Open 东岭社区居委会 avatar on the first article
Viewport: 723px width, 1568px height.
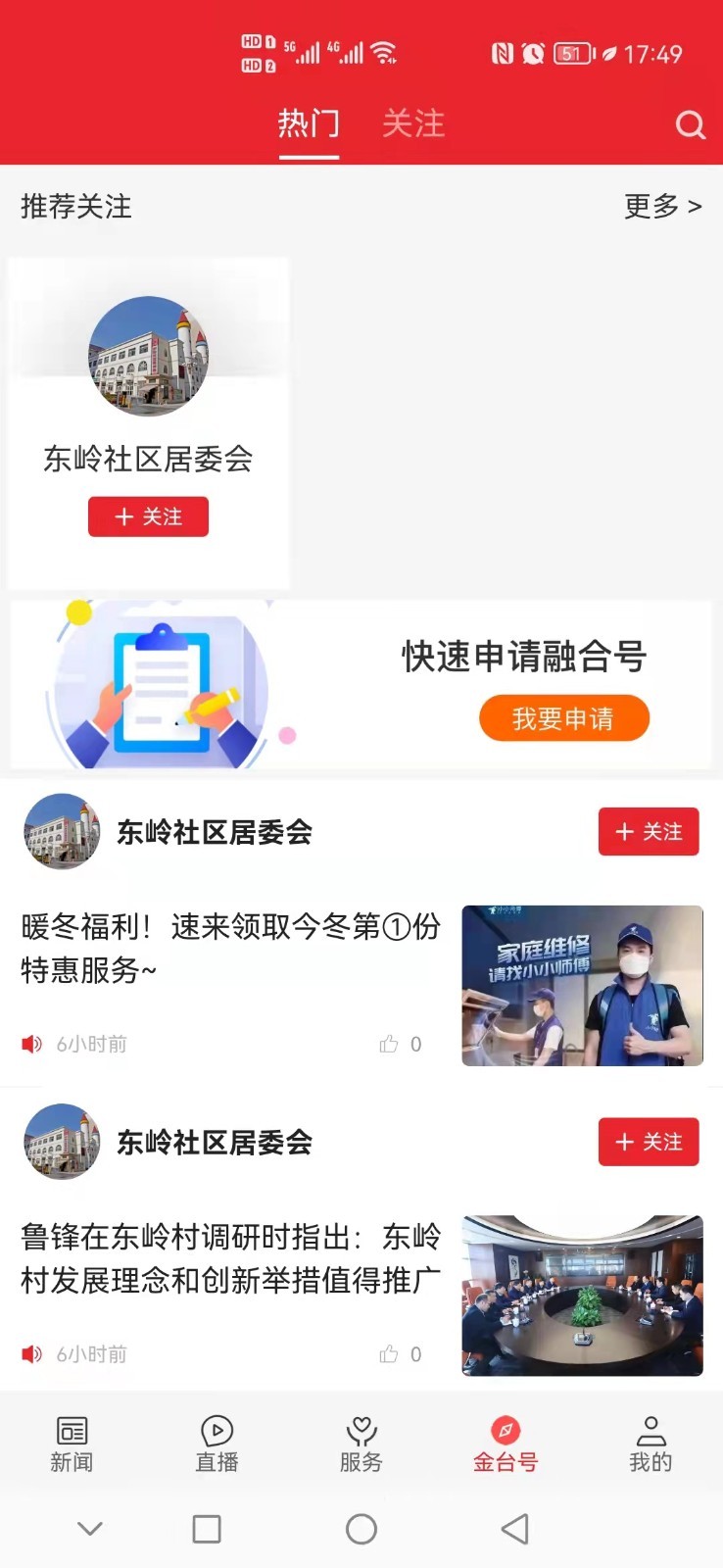pyautogui.click(x=61, y=831)
